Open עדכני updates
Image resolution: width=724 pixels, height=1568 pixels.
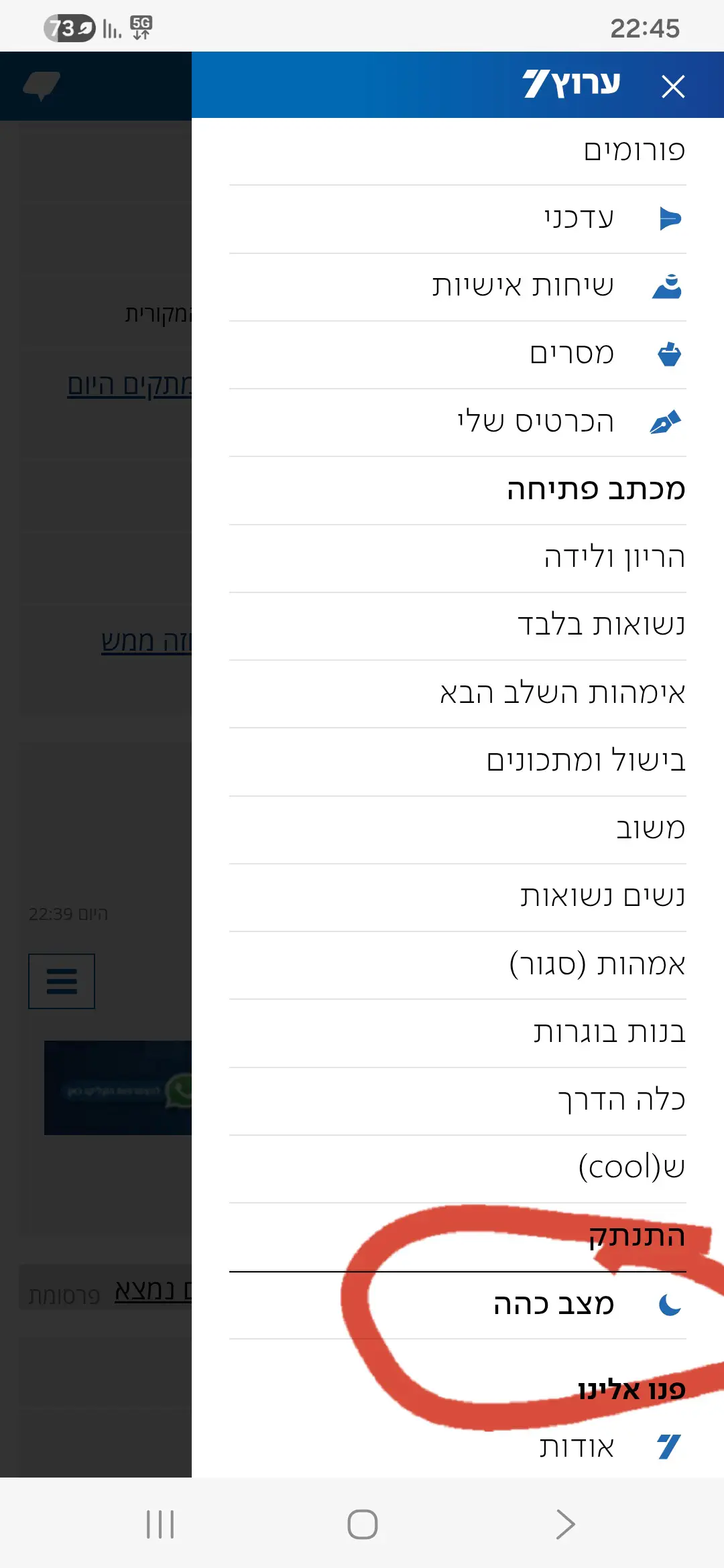pyautogui.click(x=579, y=218)
